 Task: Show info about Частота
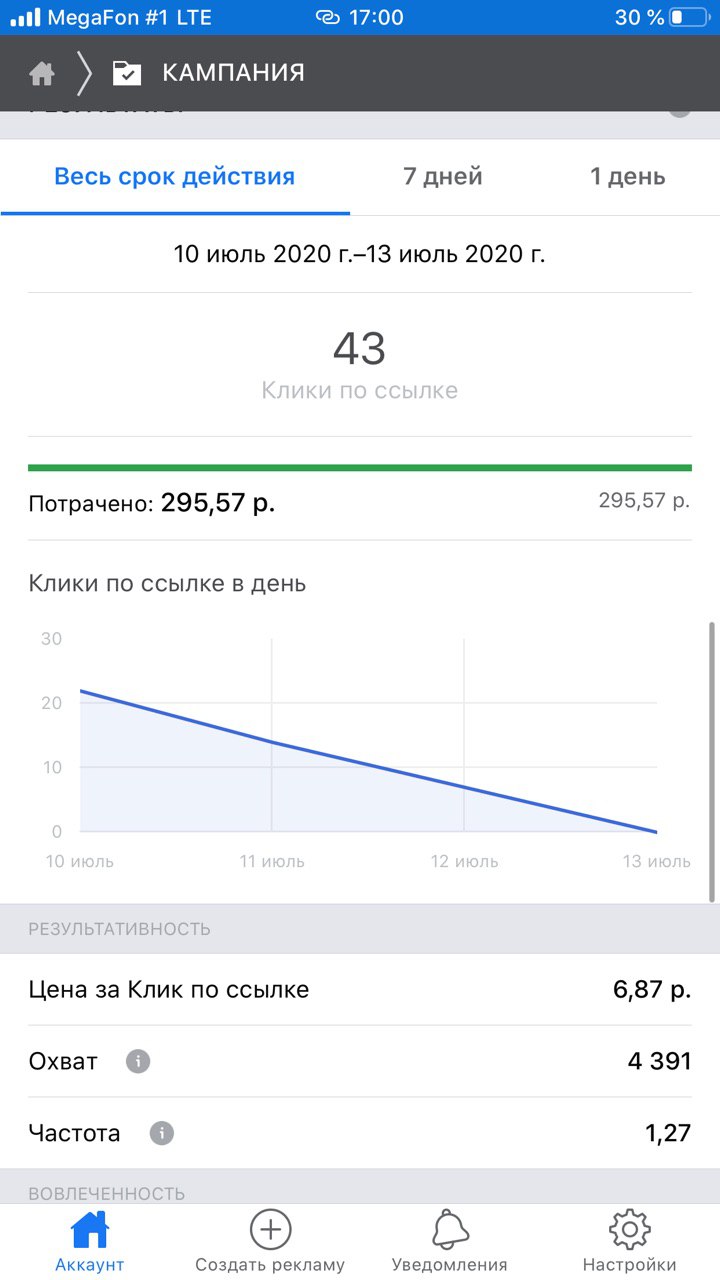coord(161,1133)
